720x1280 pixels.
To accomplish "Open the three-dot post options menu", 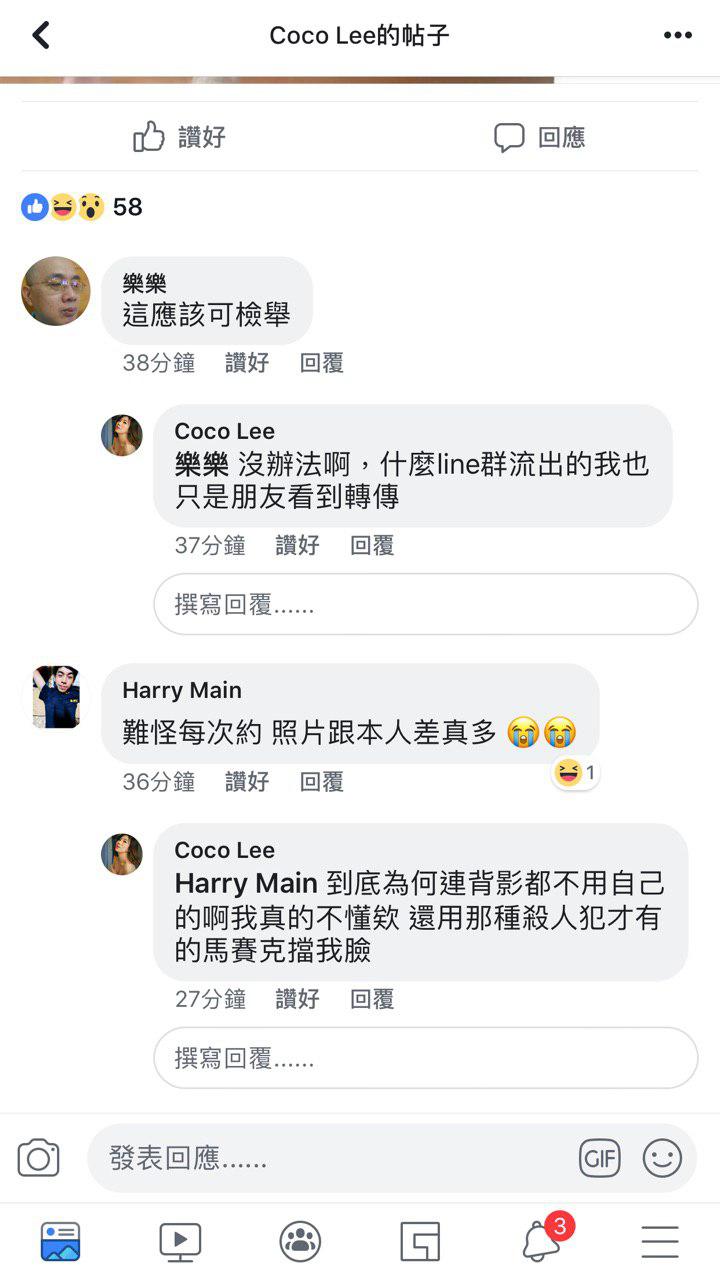I will (x=678, y=33).
